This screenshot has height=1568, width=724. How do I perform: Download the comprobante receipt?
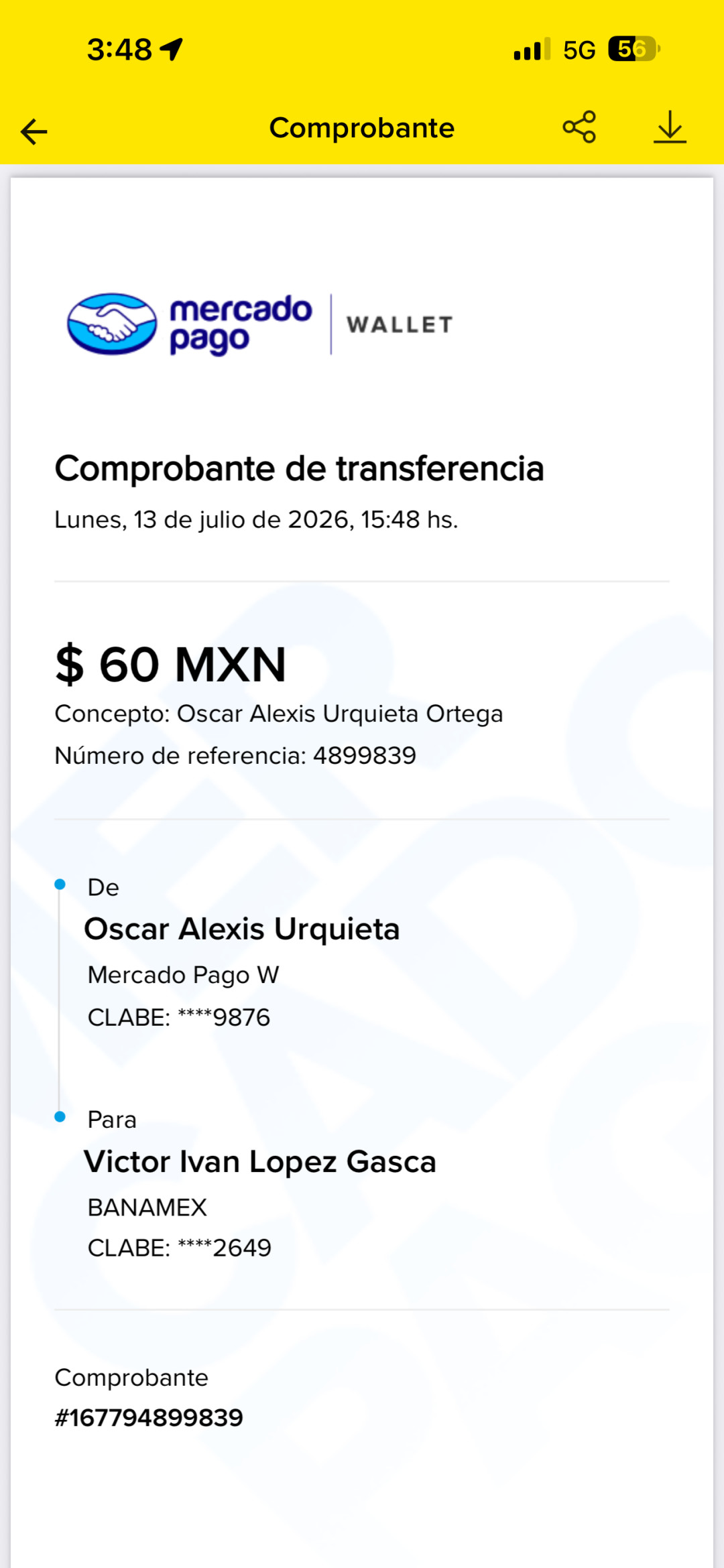(x=670, y=127)
